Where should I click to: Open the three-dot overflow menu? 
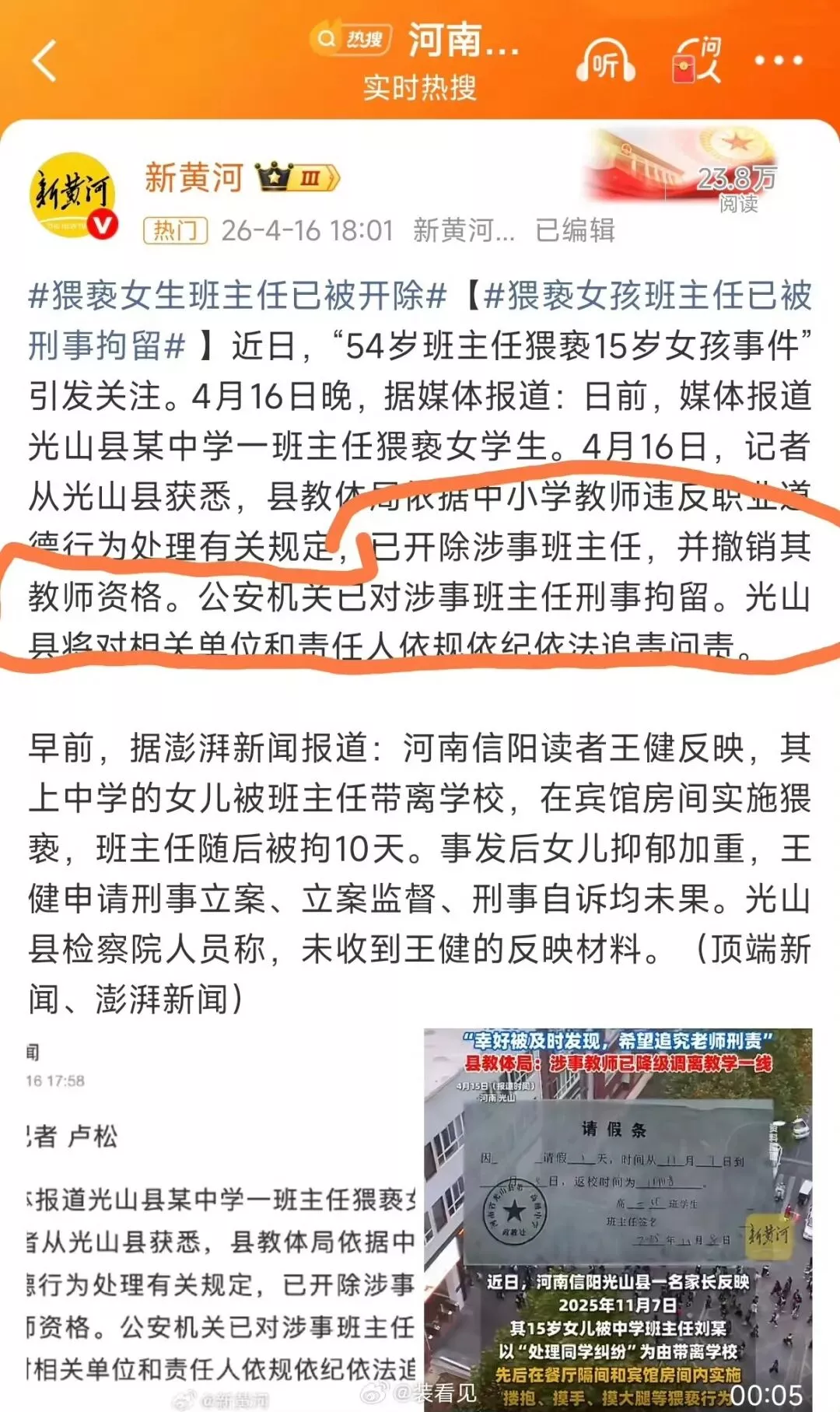point(778,61)
